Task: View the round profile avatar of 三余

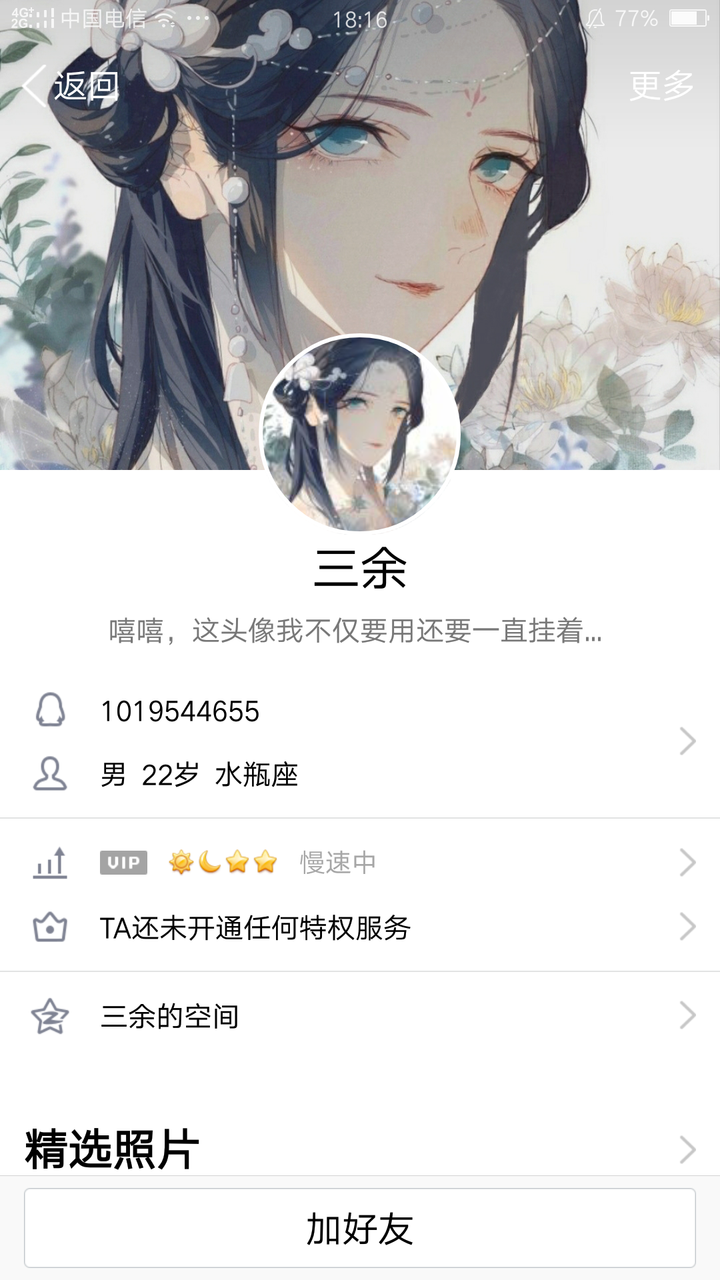Action: [360, 433]
